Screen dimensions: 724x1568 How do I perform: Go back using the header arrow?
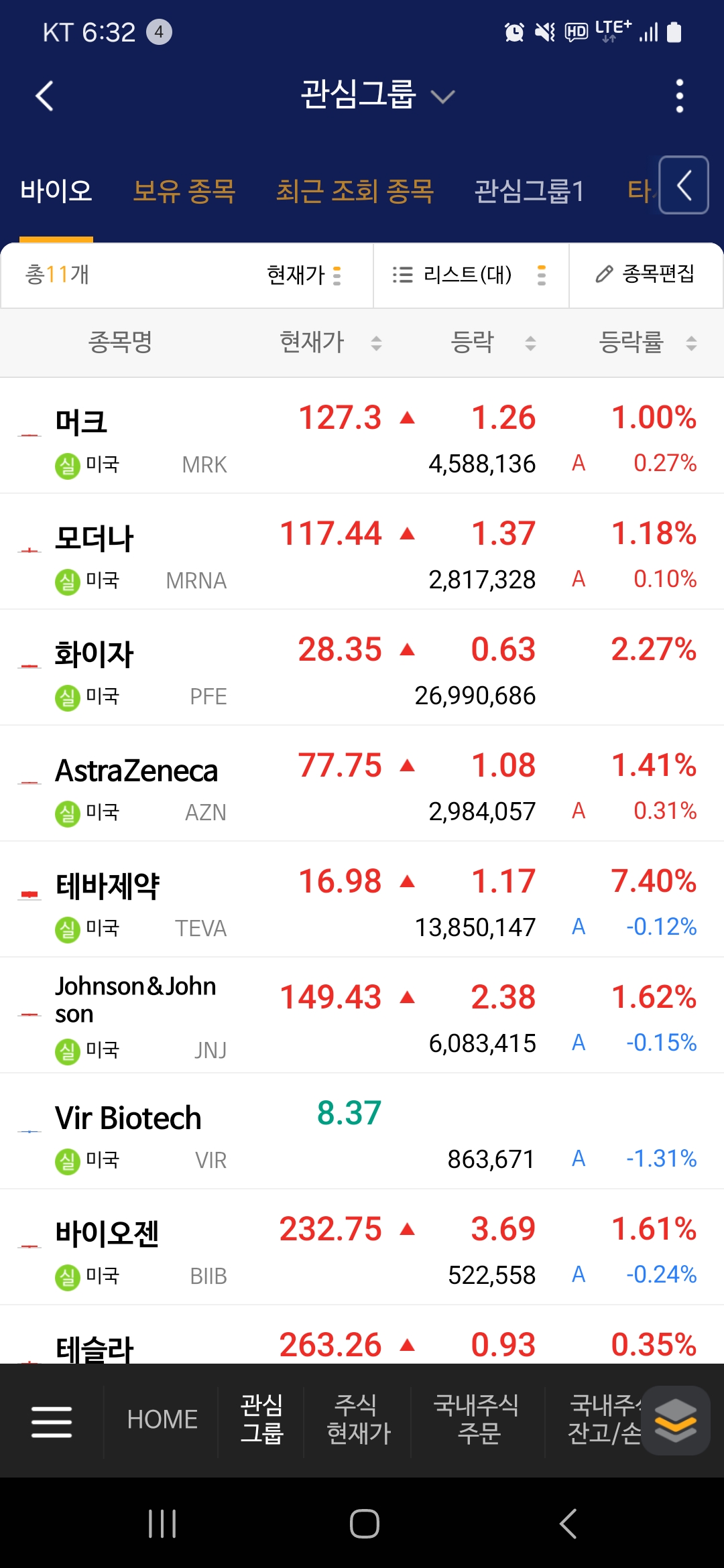click(44, 96)
